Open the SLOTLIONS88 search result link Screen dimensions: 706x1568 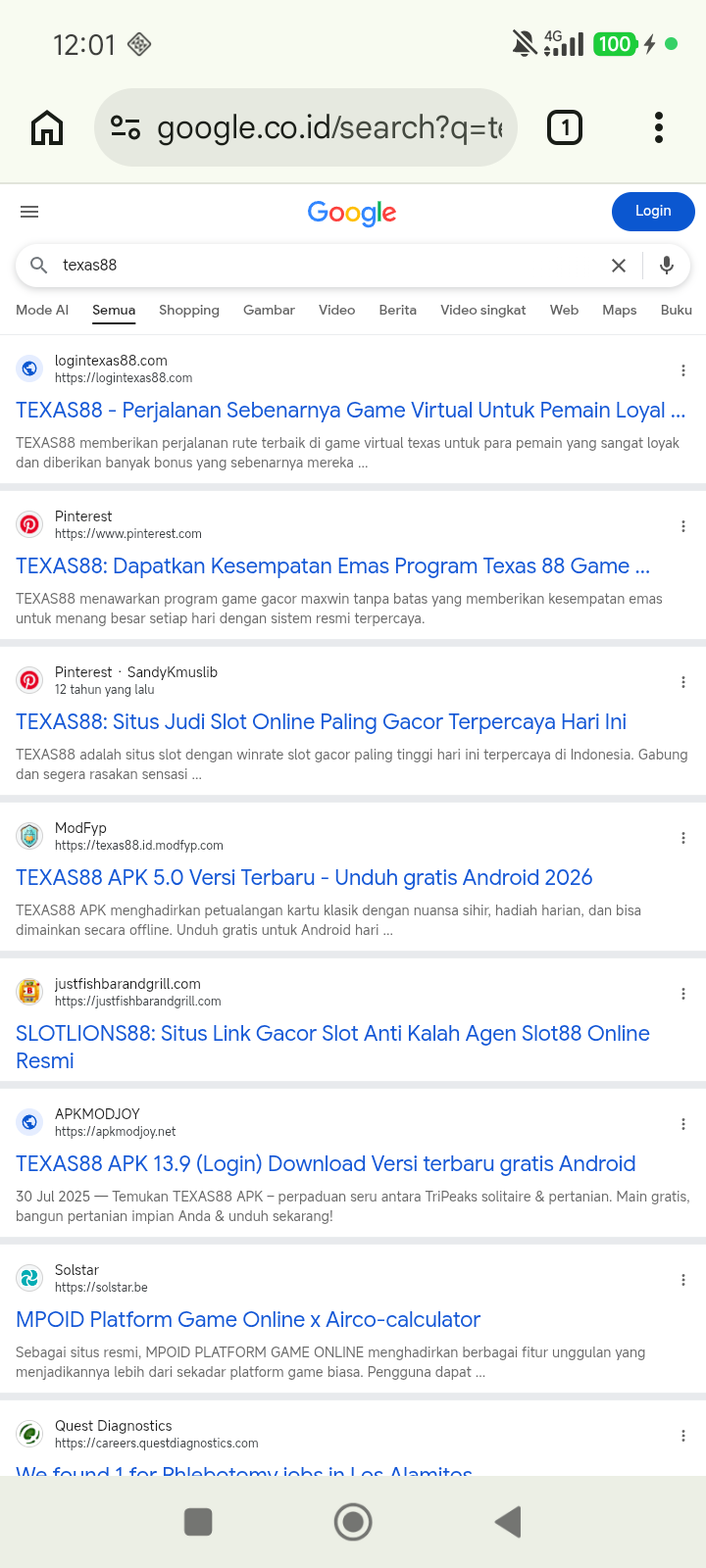pos(332,1048)
